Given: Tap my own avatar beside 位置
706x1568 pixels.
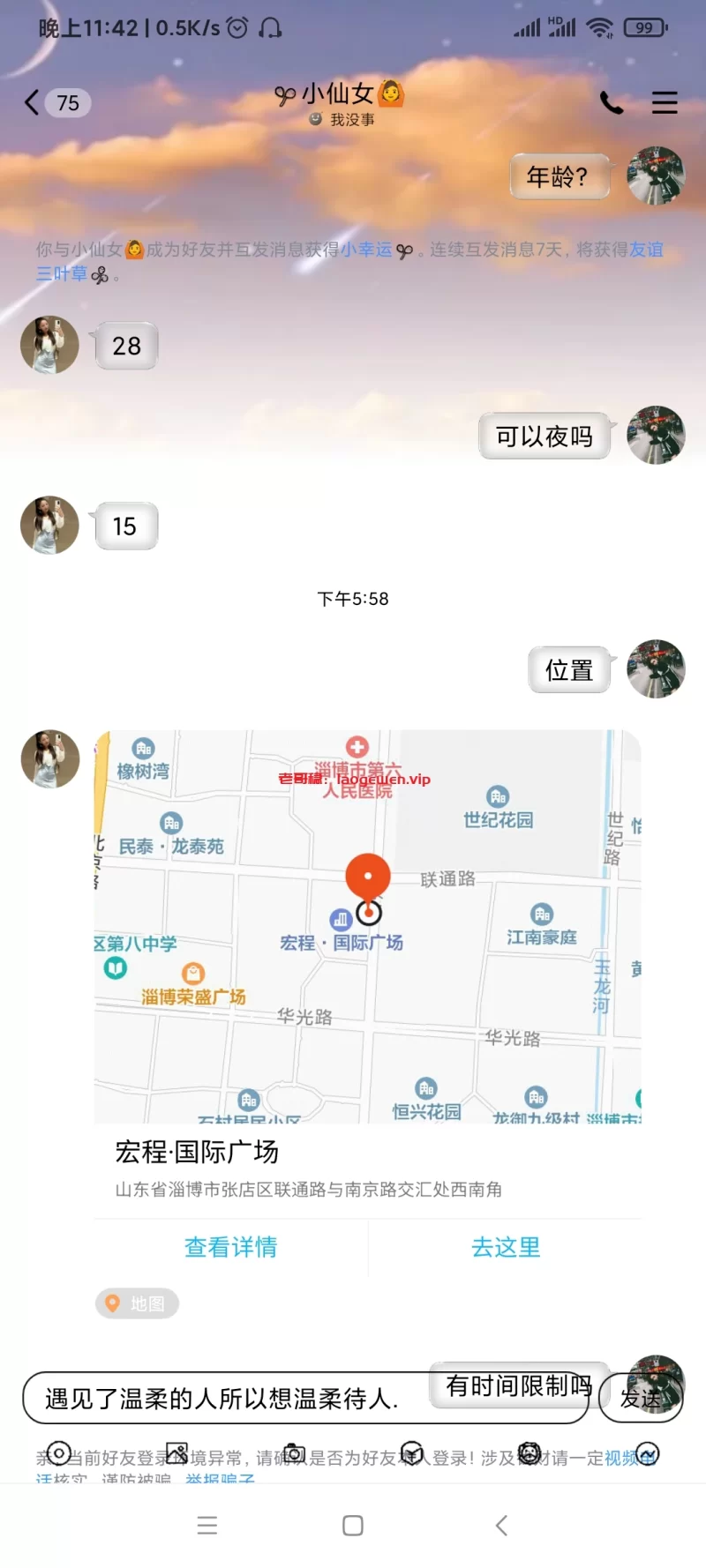Looking at the screenshot, I should (656, 668).
